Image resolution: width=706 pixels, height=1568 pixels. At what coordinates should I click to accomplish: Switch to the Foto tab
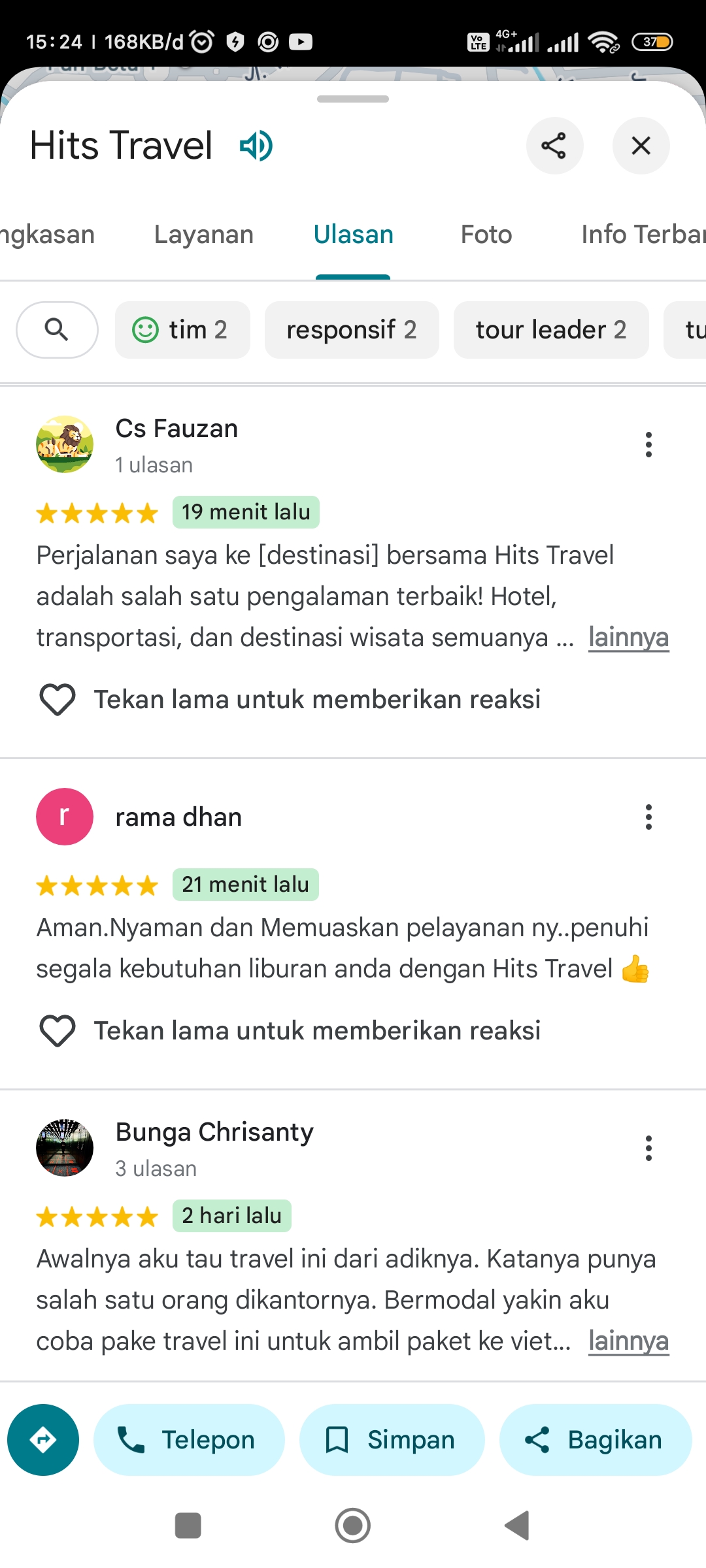coord(486,235)
